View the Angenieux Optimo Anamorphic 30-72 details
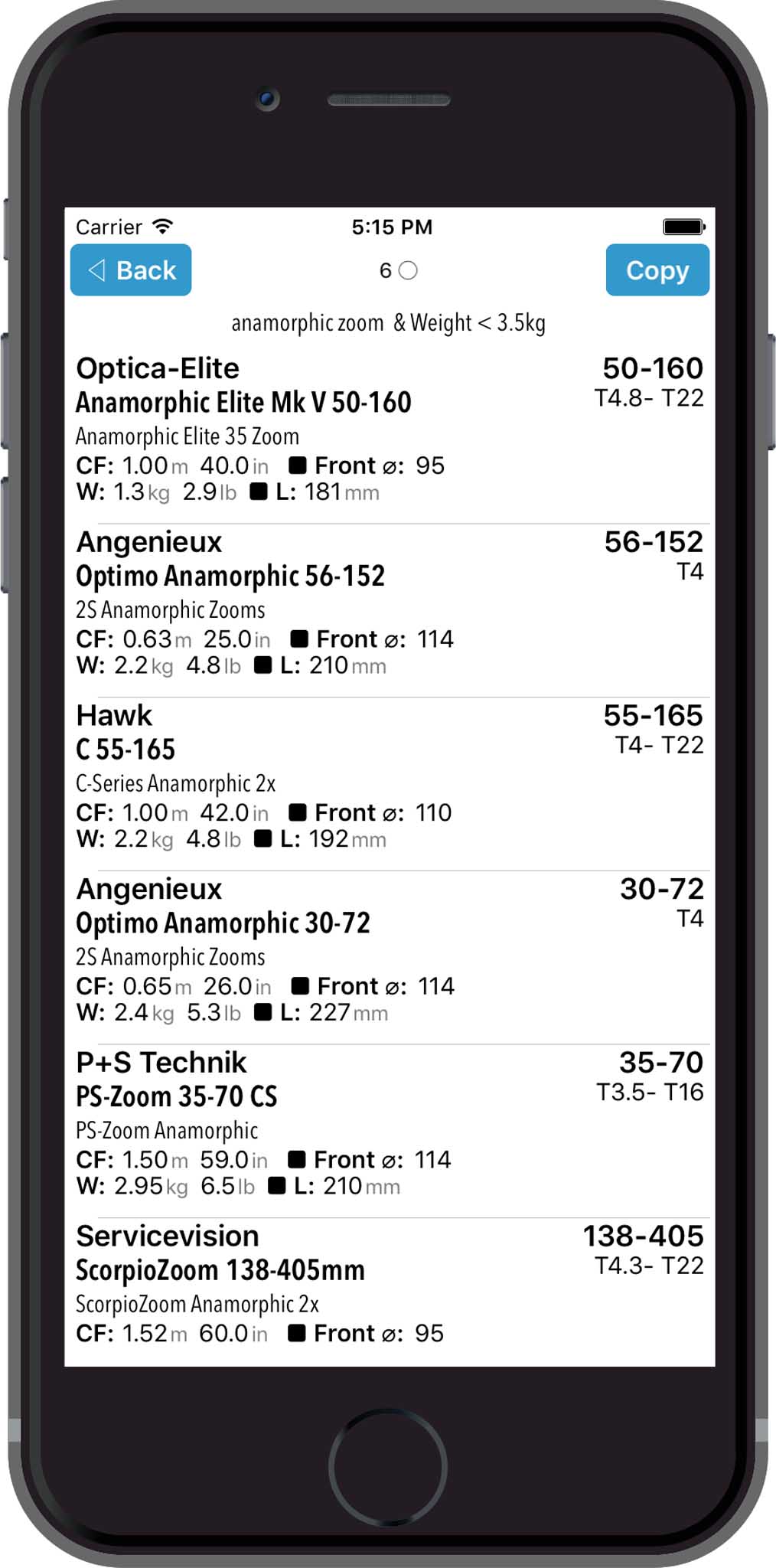The width and height of the screenshot is (776, 1568). 390,958
